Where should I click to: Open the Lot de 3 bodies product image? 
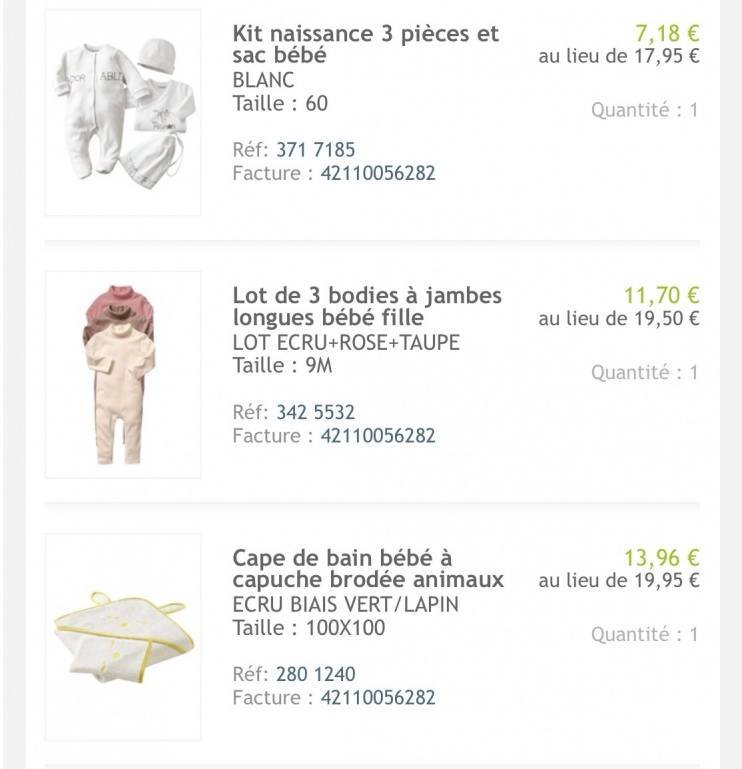(123, 374)
